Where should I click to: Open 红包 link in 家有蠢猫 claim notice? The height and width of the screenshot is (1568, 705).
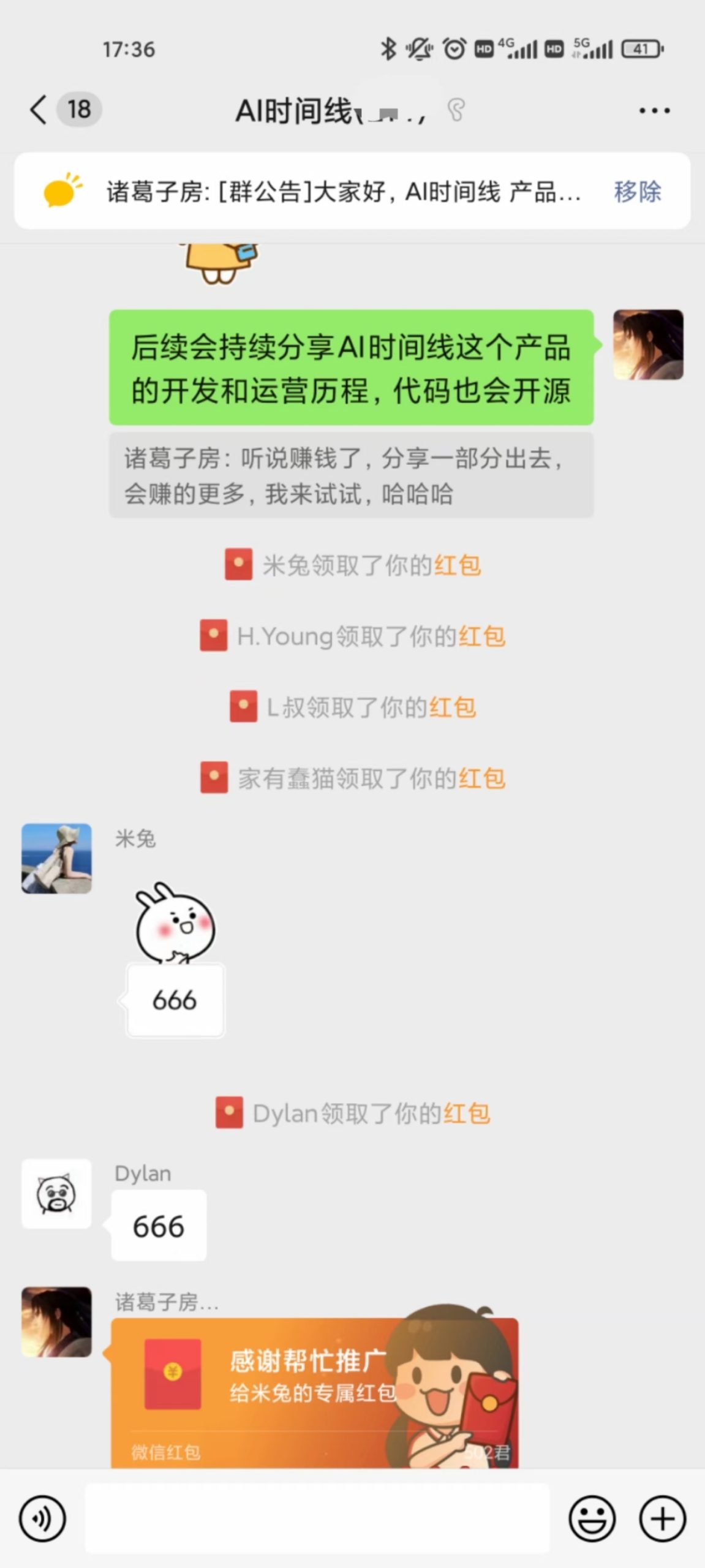click(x=482, y=778)
